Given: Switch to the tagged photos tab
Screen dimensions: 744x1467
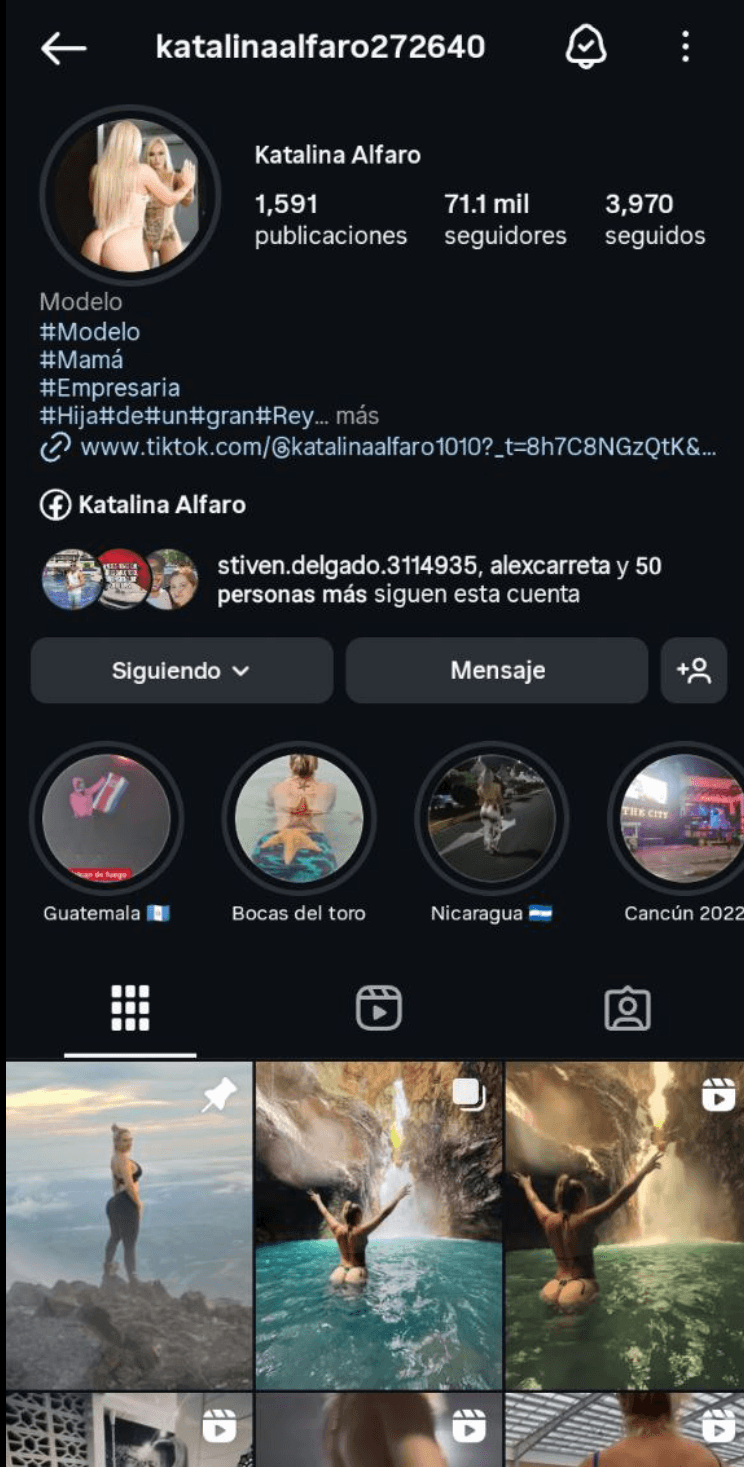Looking at the screenshot, I should pos(627,1008).
